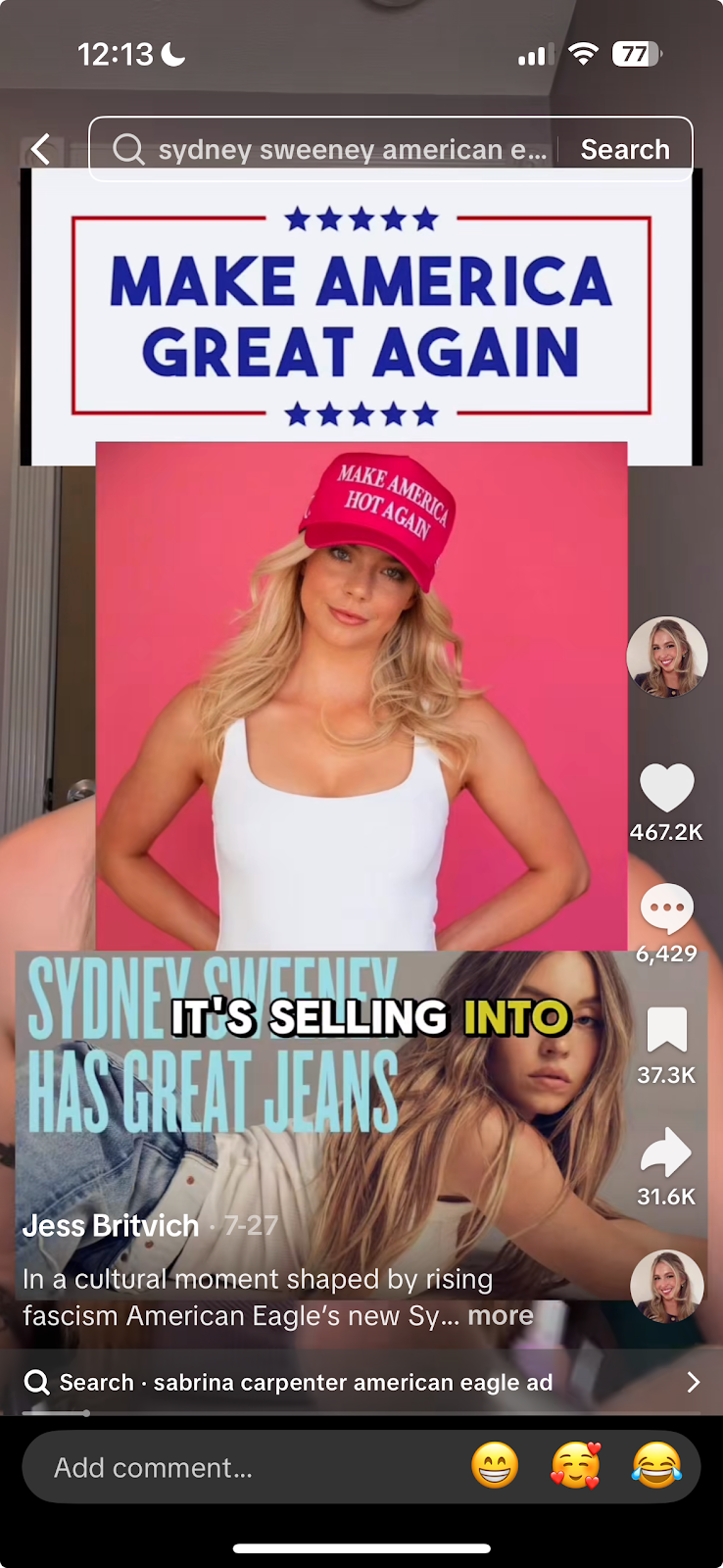Tap the Search button
The image size is (723, 1568).
(625, 149)
